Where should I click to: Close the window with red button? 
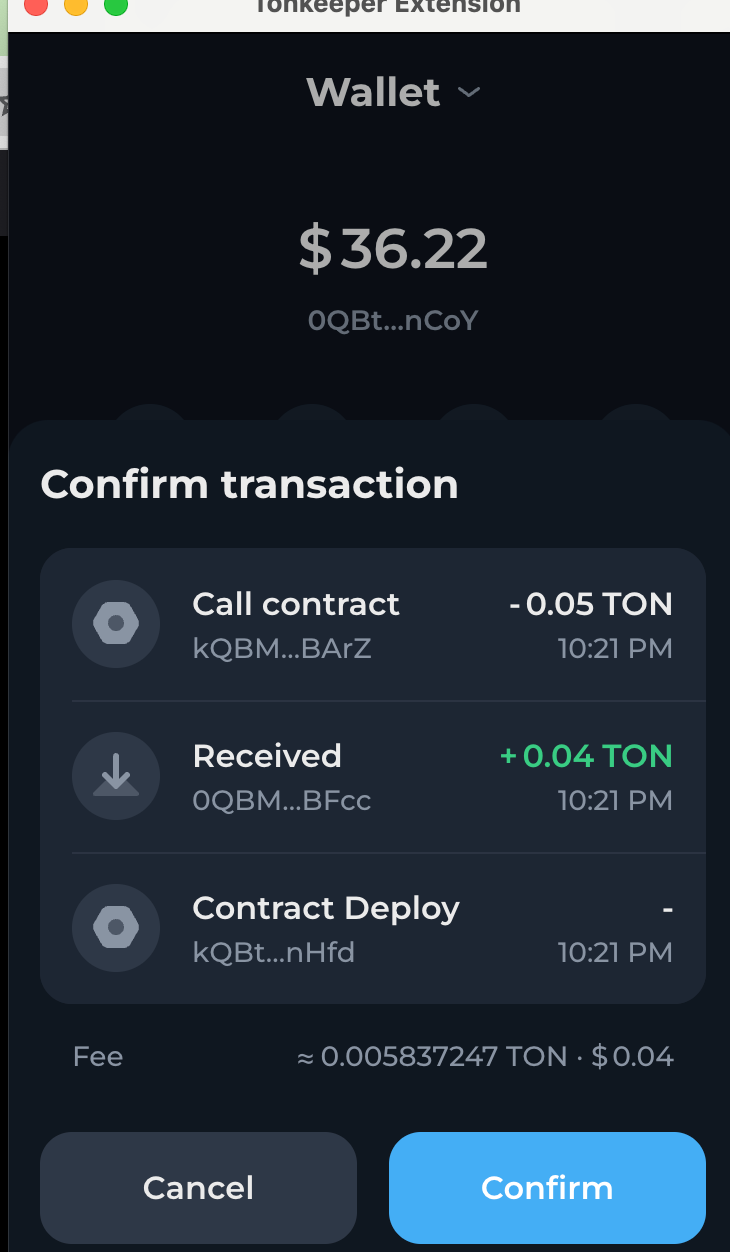click(36, 5)
